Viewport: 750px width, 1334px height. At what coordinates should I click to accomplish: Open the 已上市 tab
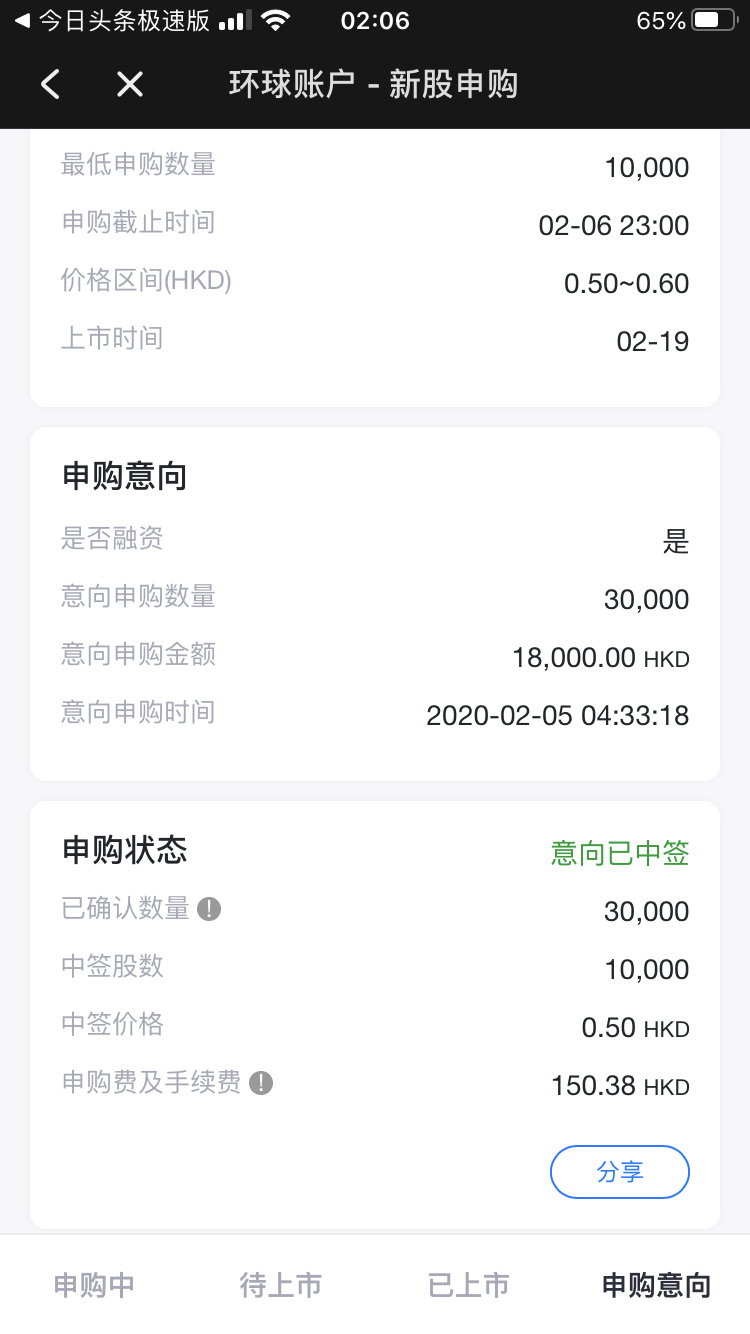tap(469, 1285)
